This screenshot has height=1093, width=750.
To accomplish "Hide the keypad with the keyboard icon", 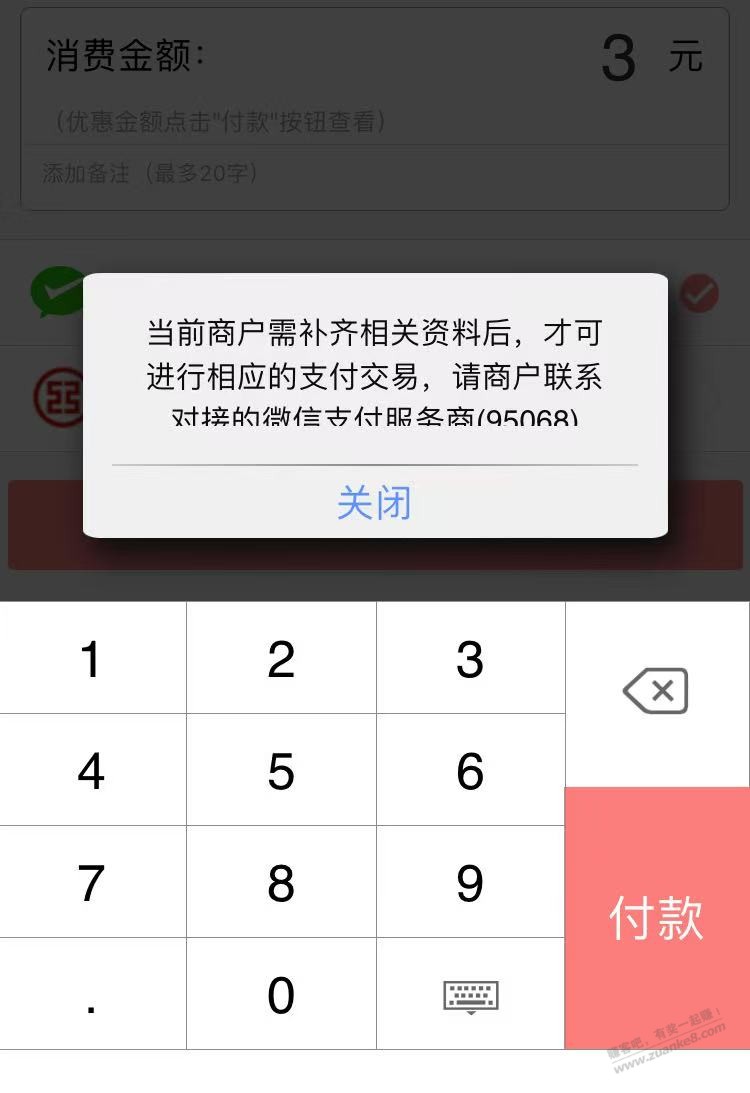I will [x=470, y=996].
